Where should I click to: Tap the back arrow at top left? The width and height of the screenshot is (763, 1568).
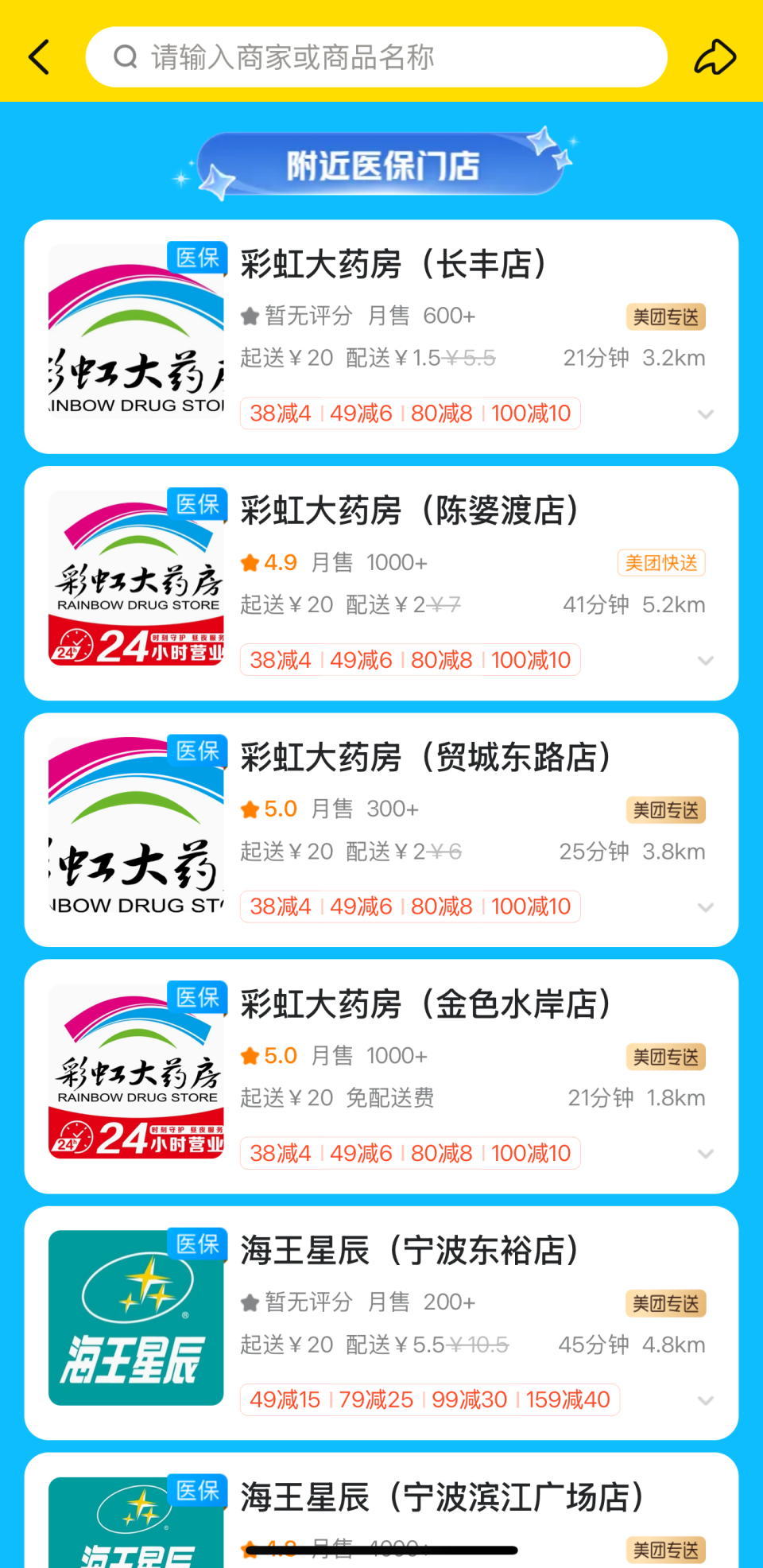pyautogui.click(x=39, y=56)
